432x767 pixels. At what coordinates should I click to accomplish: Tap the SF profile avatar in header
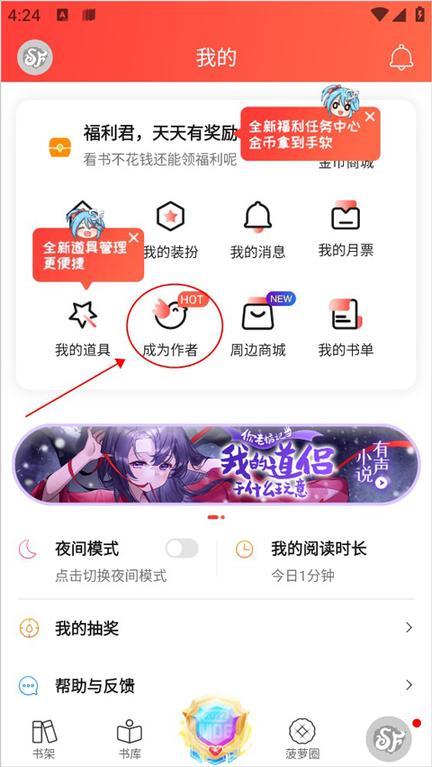(x=35, y=57)
